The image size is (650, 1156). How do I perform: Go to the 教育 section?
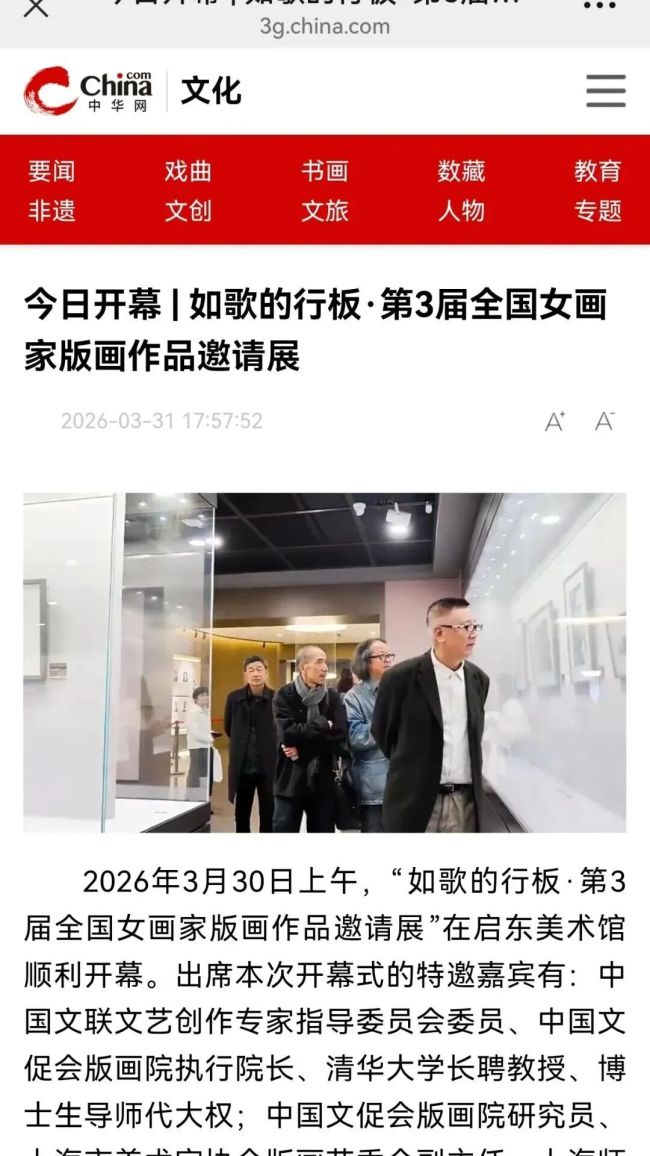tap(597, 171)
